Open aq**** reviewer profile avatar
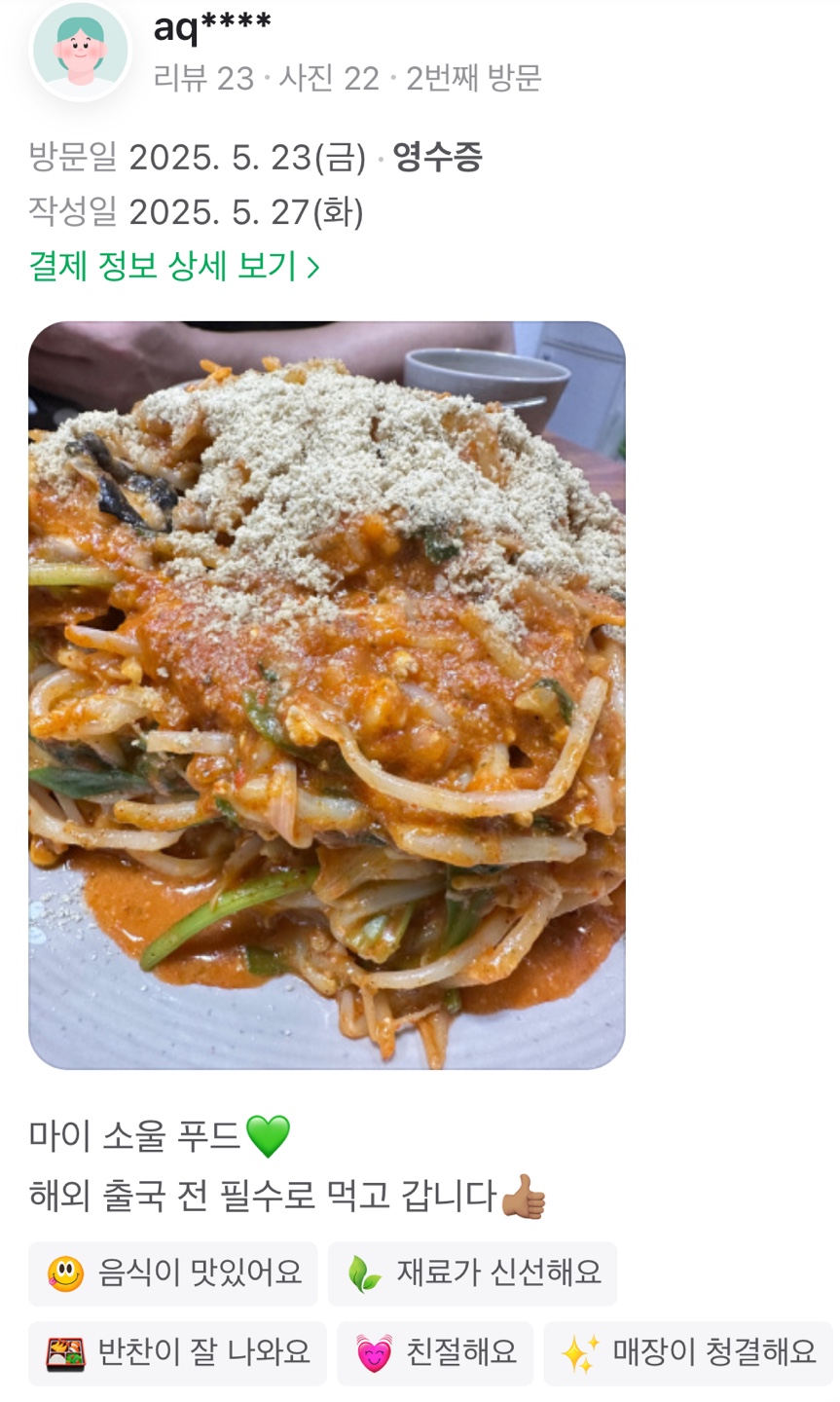The image size is (840, 1402). click(x=81, y=51)
